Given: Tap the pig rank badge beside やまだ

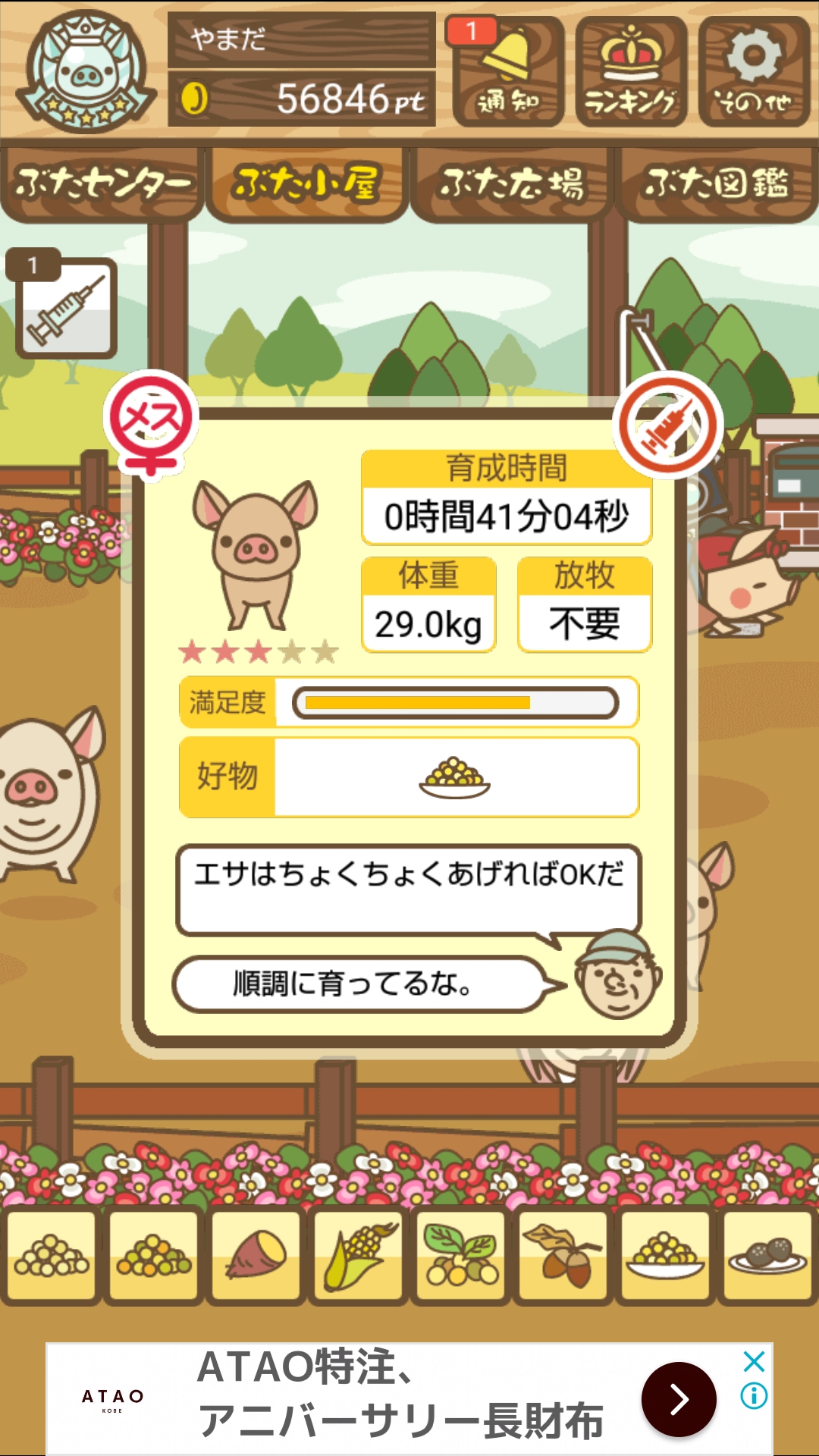Looking at the screenshot, I should [x=85, y=72].
